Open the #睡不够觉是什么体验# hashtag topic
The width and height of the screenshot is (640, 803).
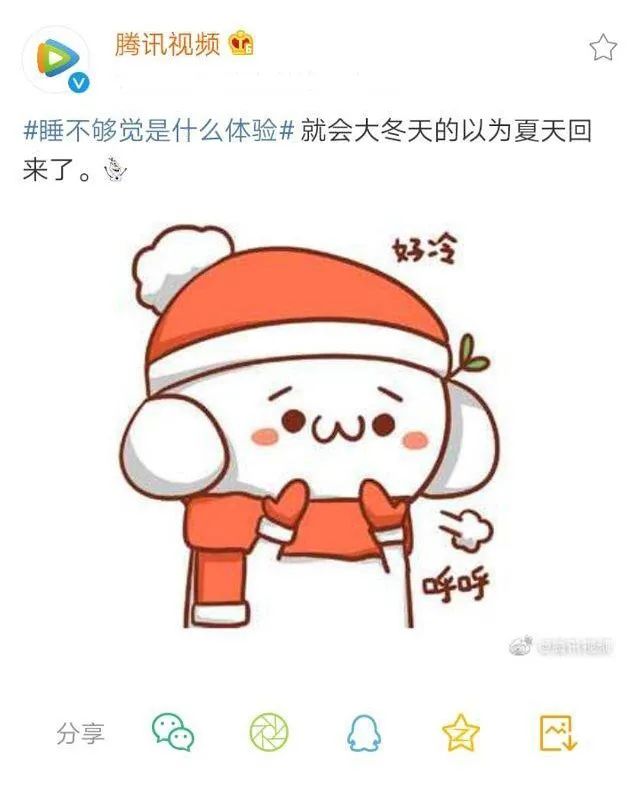158,132
